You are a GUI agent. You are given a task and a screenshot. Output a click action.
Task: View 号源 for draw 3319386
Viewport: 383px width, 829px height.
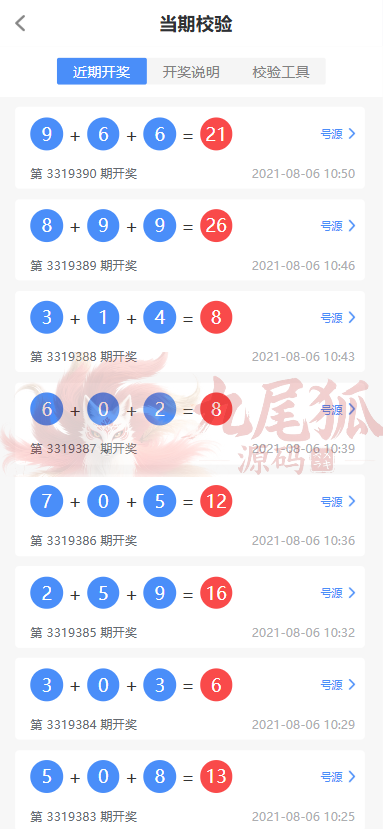pos(338,501)
